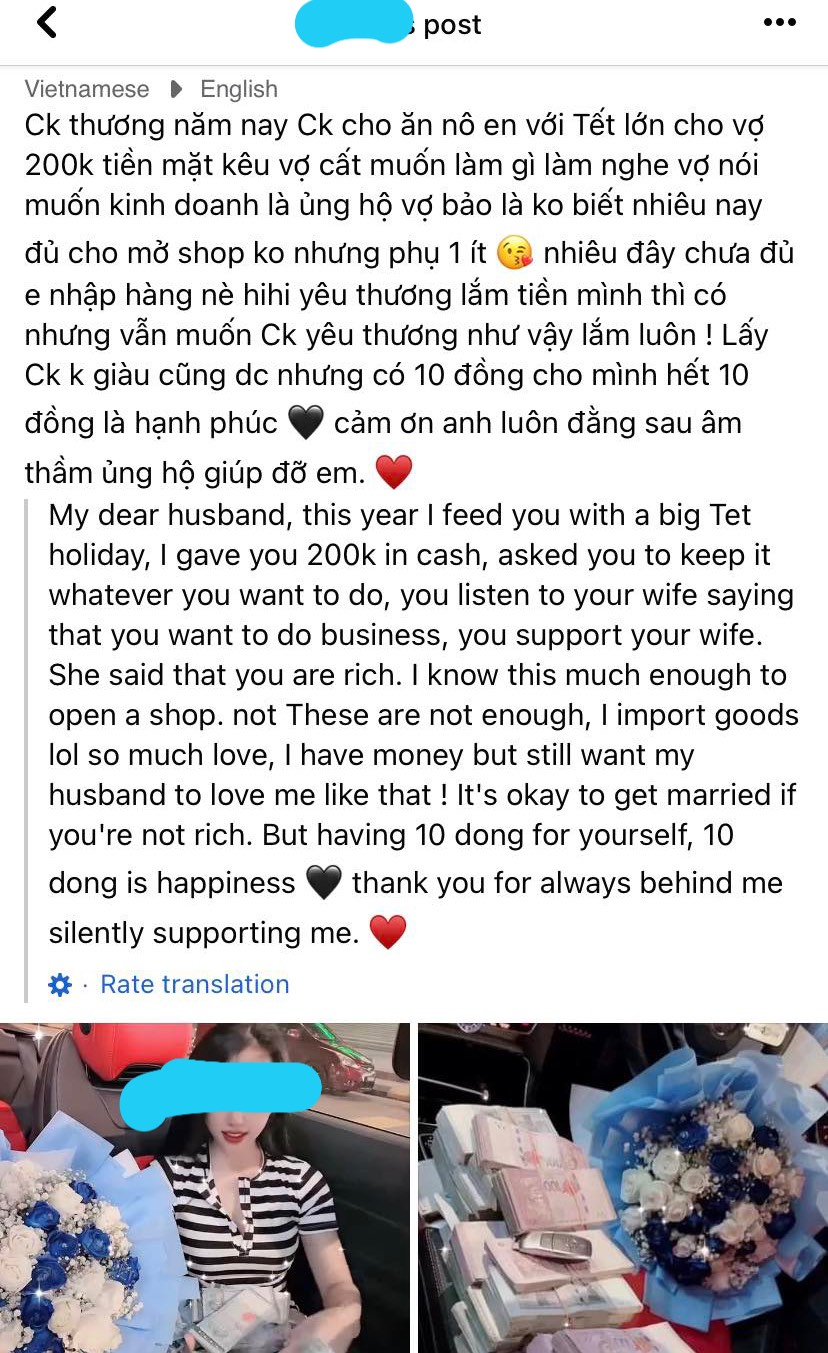828x1353 pixels.
Task: Open translation settings gear icon
Action: point(60,985)
